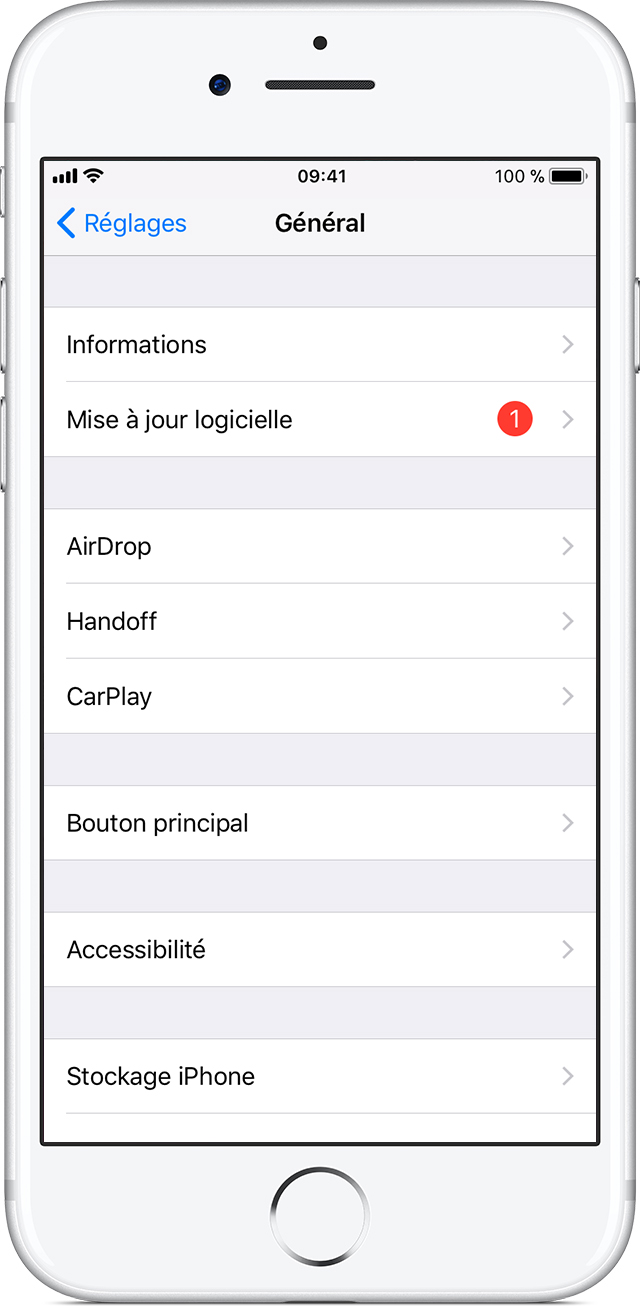This screenshot has width=640, height=1308.
Task: Go back to Réglages
Action: pos(122,223)
